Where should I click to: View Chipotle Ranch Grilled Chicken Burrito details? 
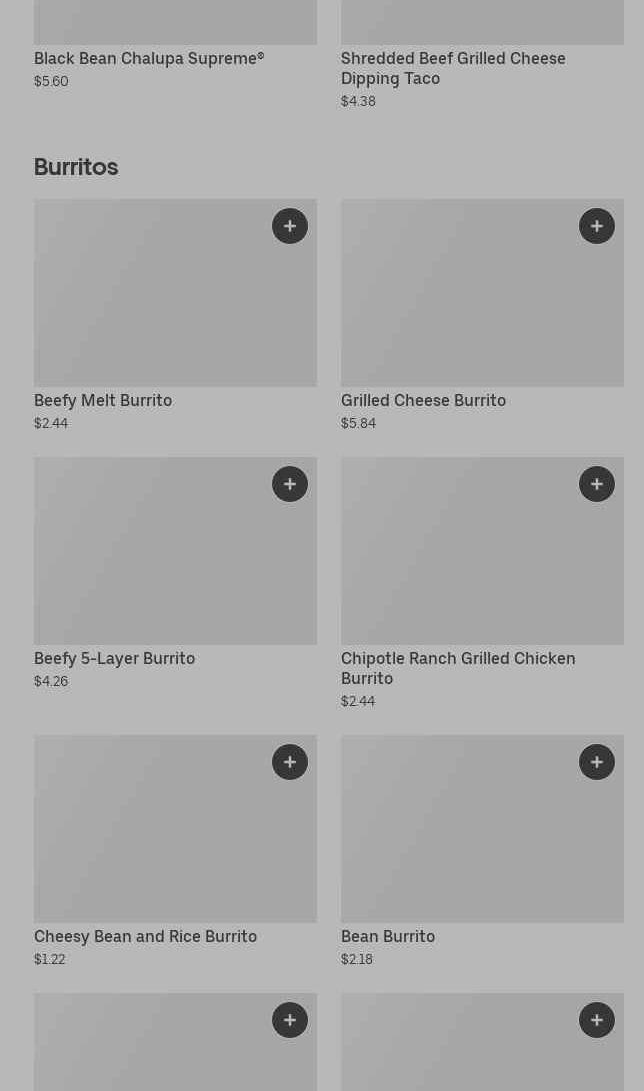point(460,560)
